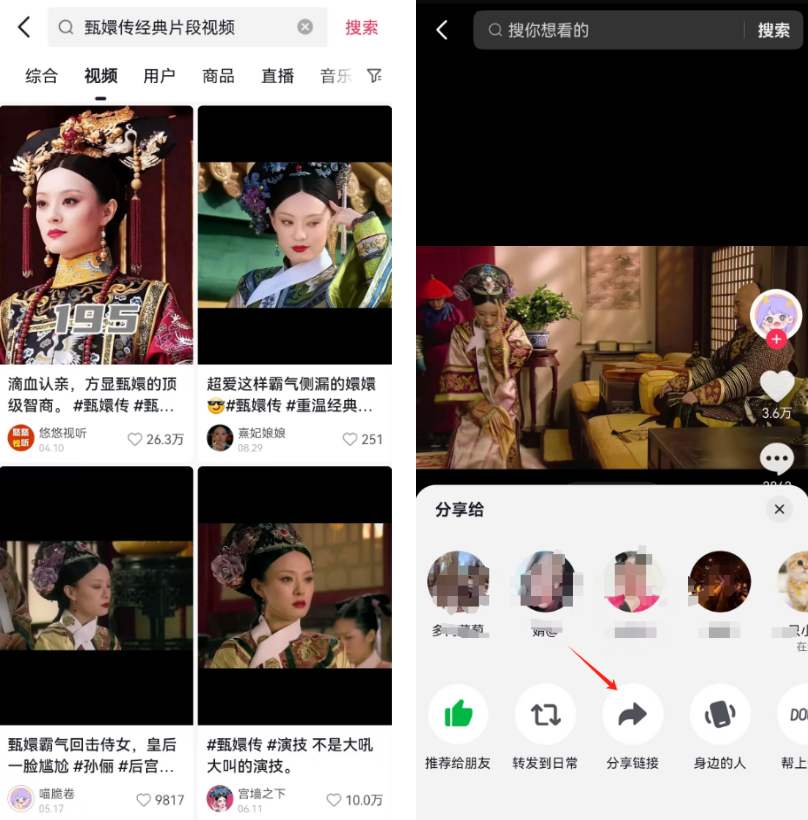Clear the 甄嬛传经典片段视频 search text

(305, 27)
